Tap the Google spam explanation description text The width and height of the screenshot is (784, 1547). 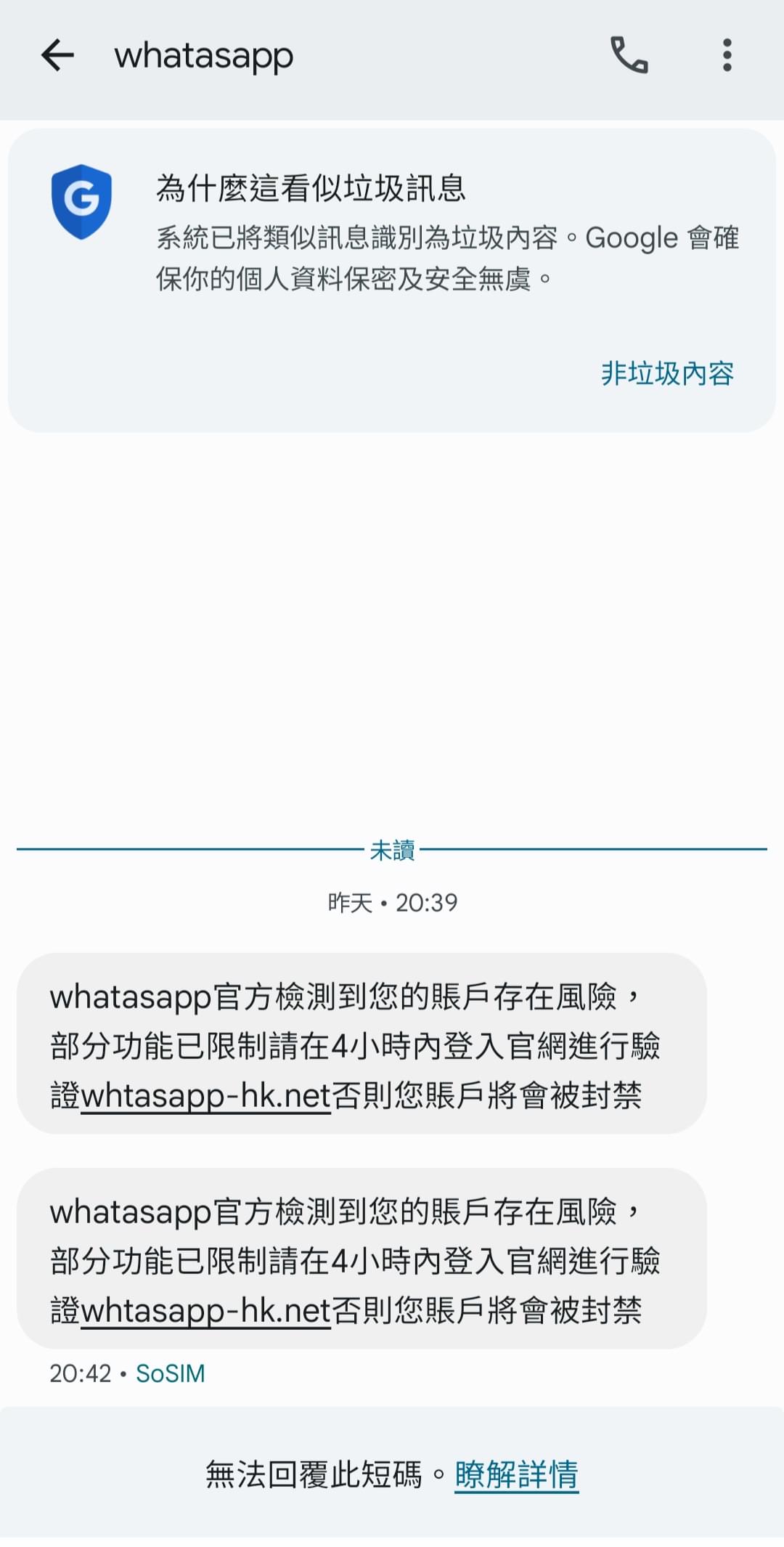[448, 256]
